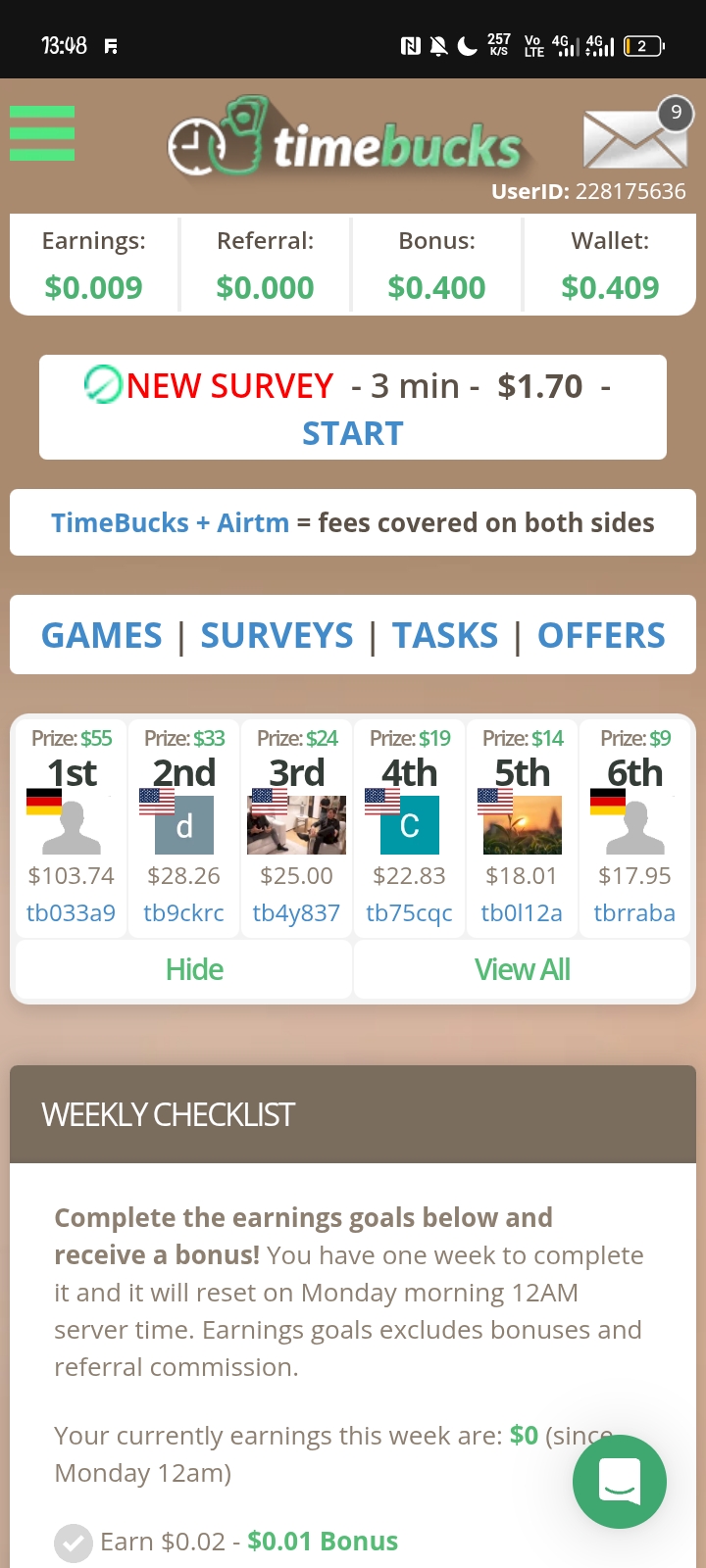706x1568 pixels.
Task: Hide the leaderboard
Action: [x=194, y=970]
